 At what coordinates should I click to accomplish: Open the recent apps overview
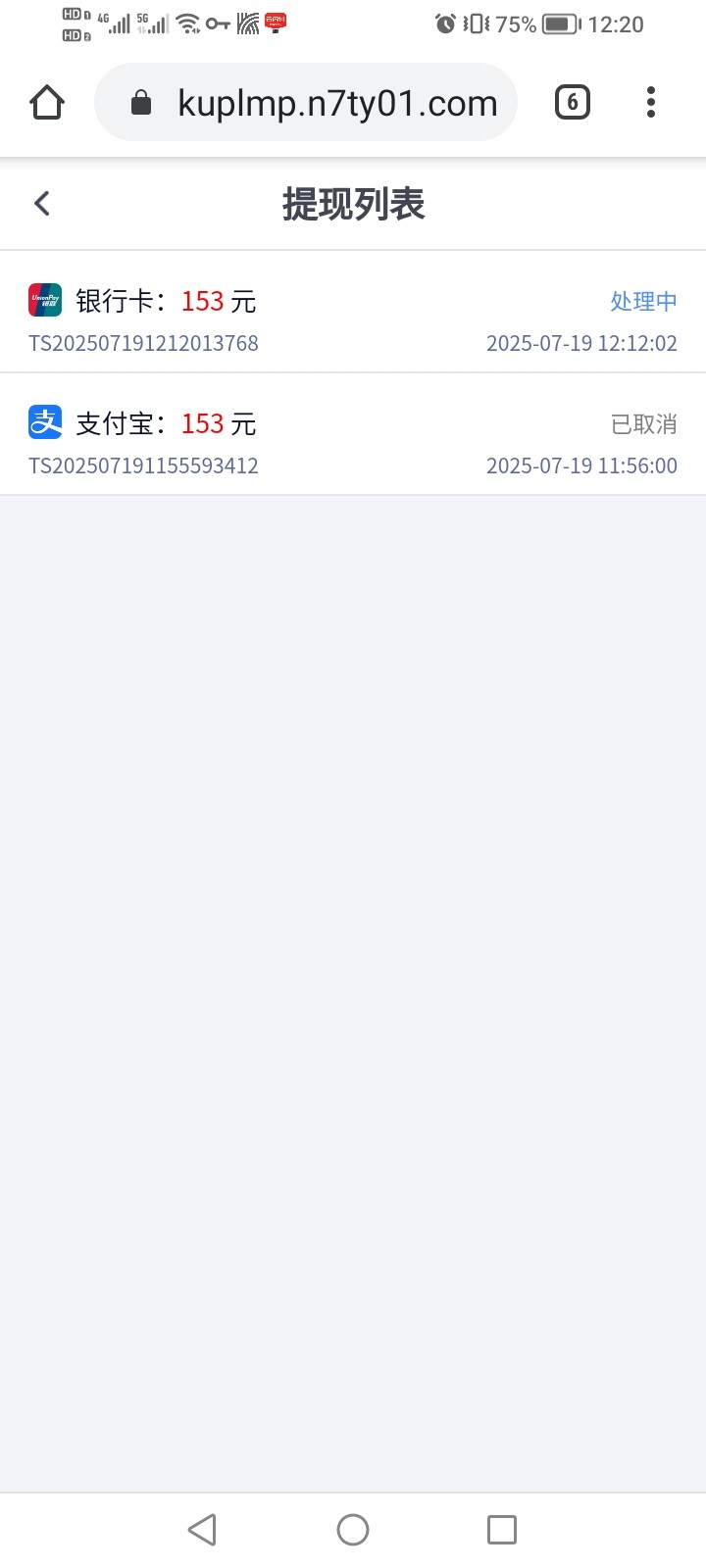502,1530
